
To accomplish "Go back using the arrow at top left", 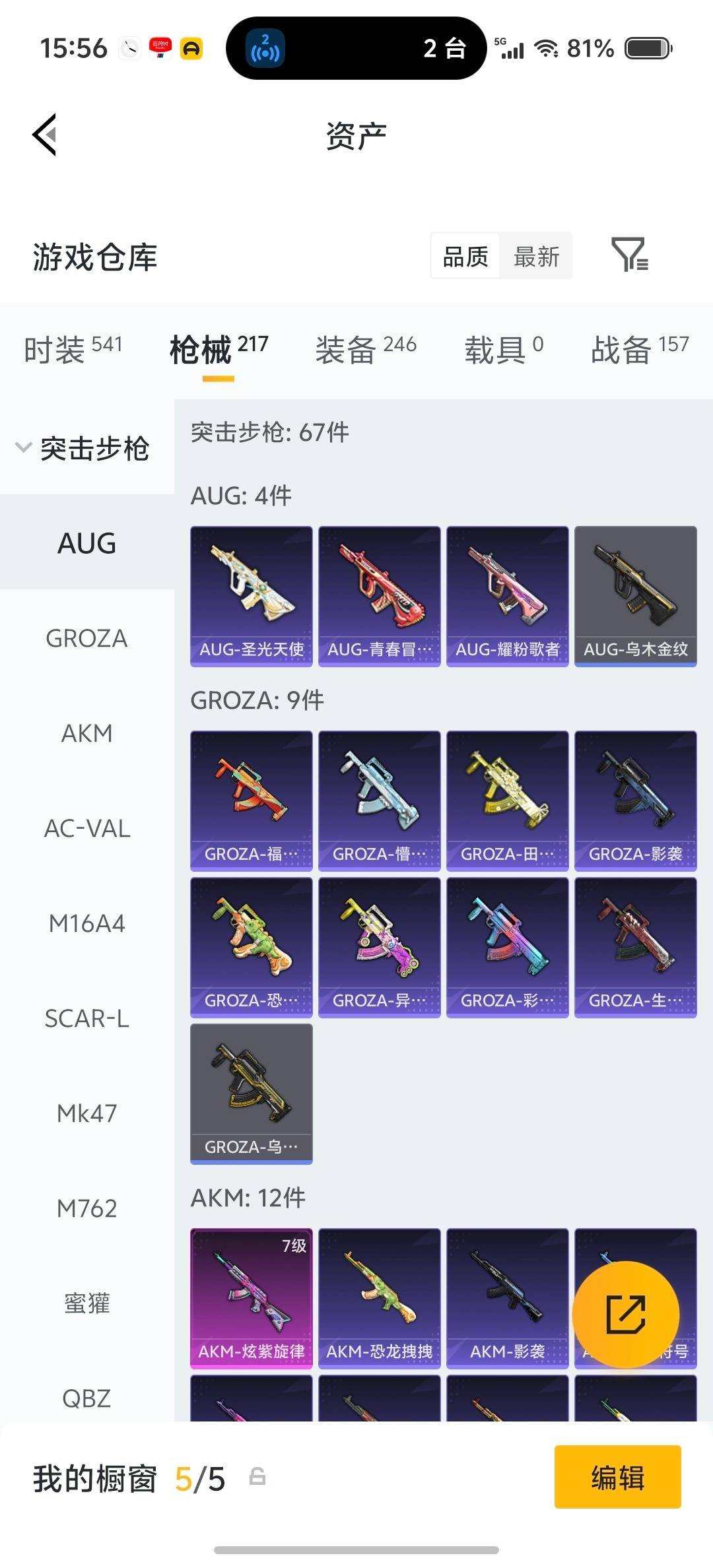I will [44, 135].
